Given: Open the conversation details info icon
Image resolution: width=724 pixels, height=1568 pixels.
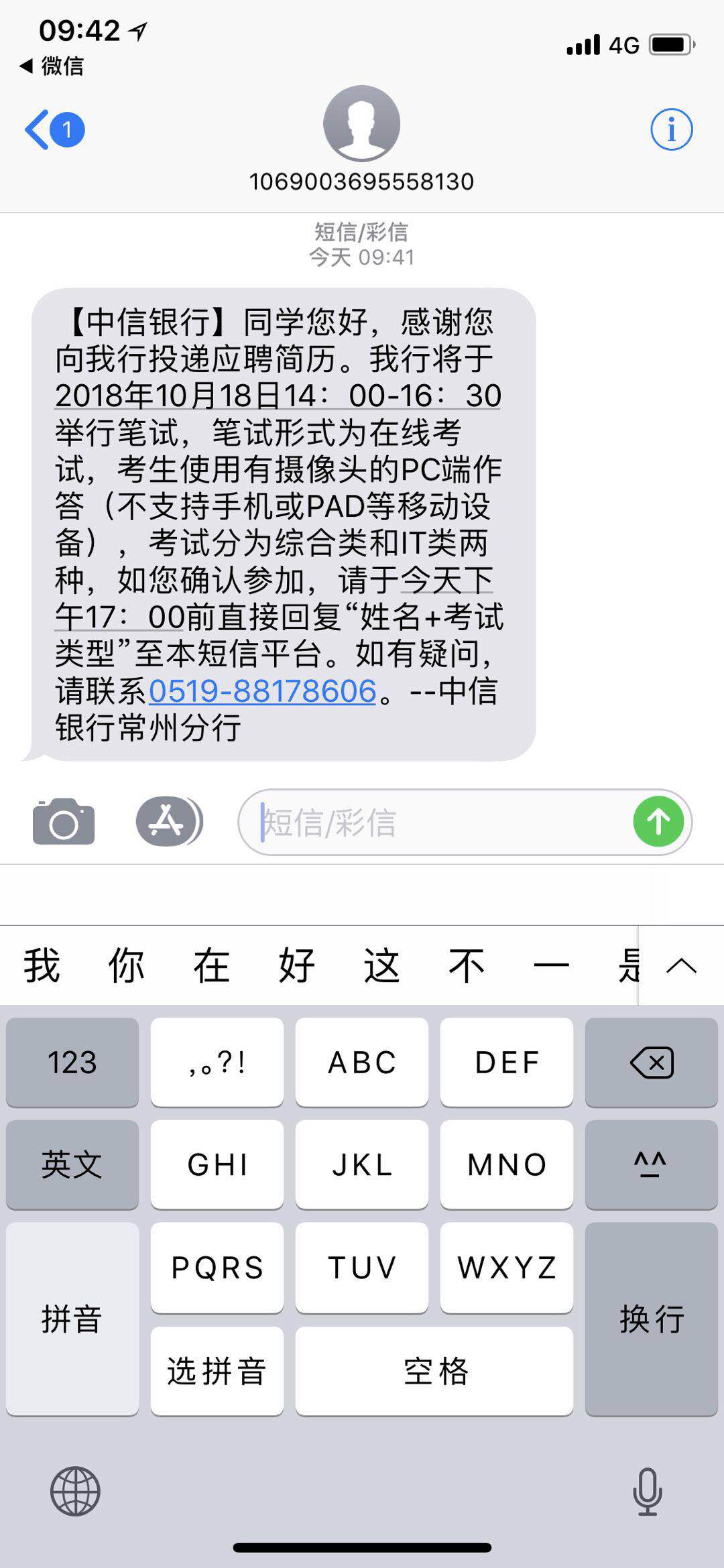Looking at the screenshot, I should [x=671, y=129].
